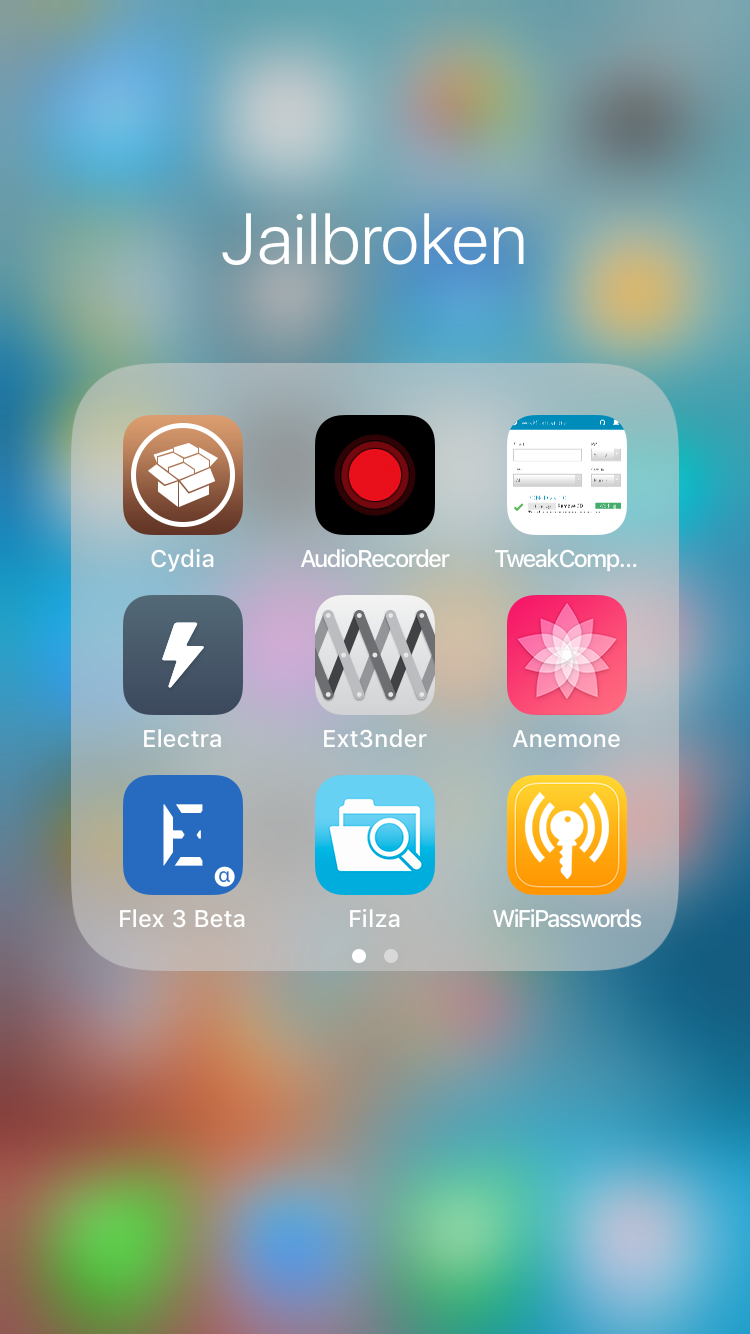Open the WiFiPasswords app

566,835
